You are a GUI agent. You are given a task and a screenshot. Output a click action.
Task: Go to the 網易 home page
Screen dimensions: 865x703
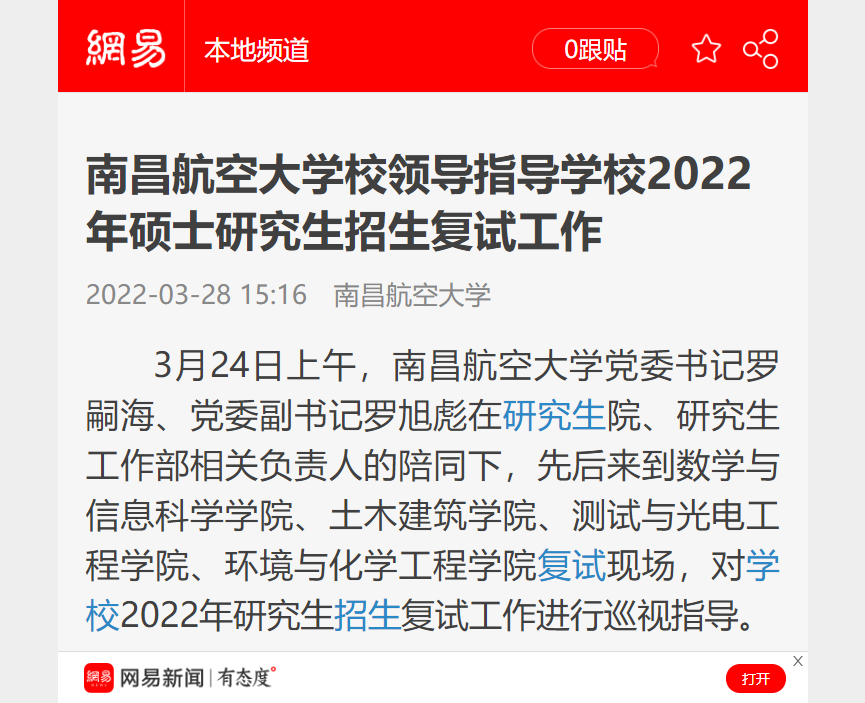(x=125, y=48)
